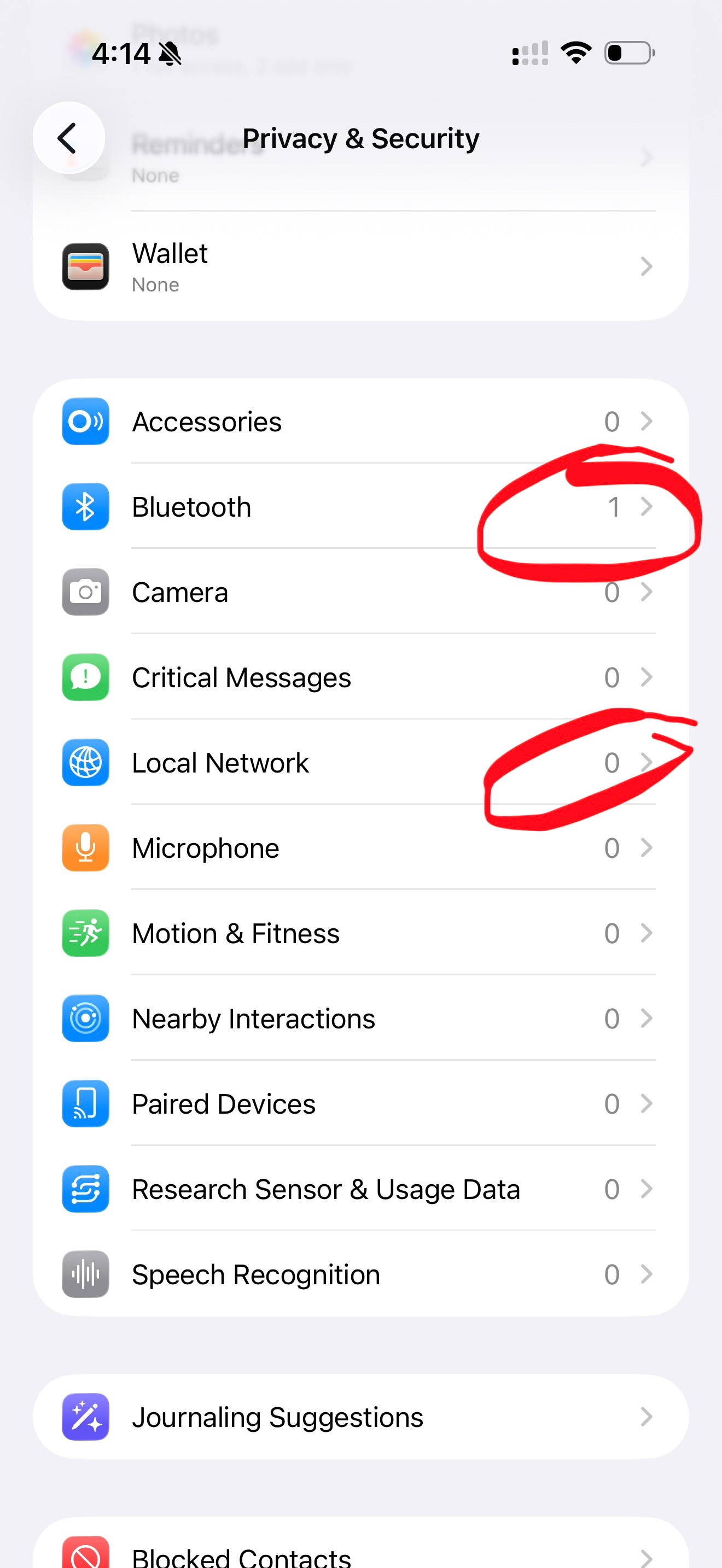The image size is (722, 1568).
Task: Open Speech Recognition permissions
Action: click(x=360, y=1273)
